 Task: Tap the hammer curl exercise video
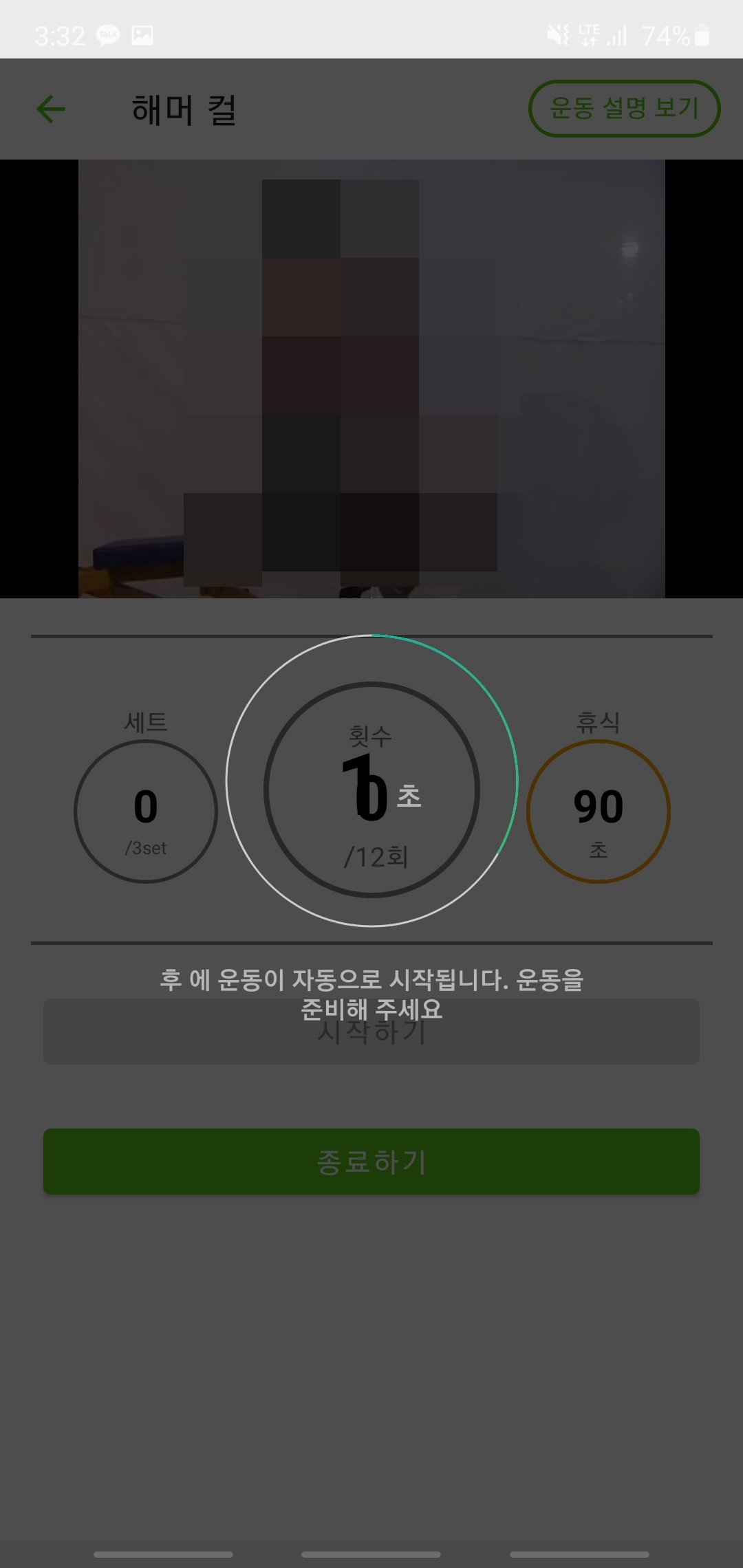point(371,379)
